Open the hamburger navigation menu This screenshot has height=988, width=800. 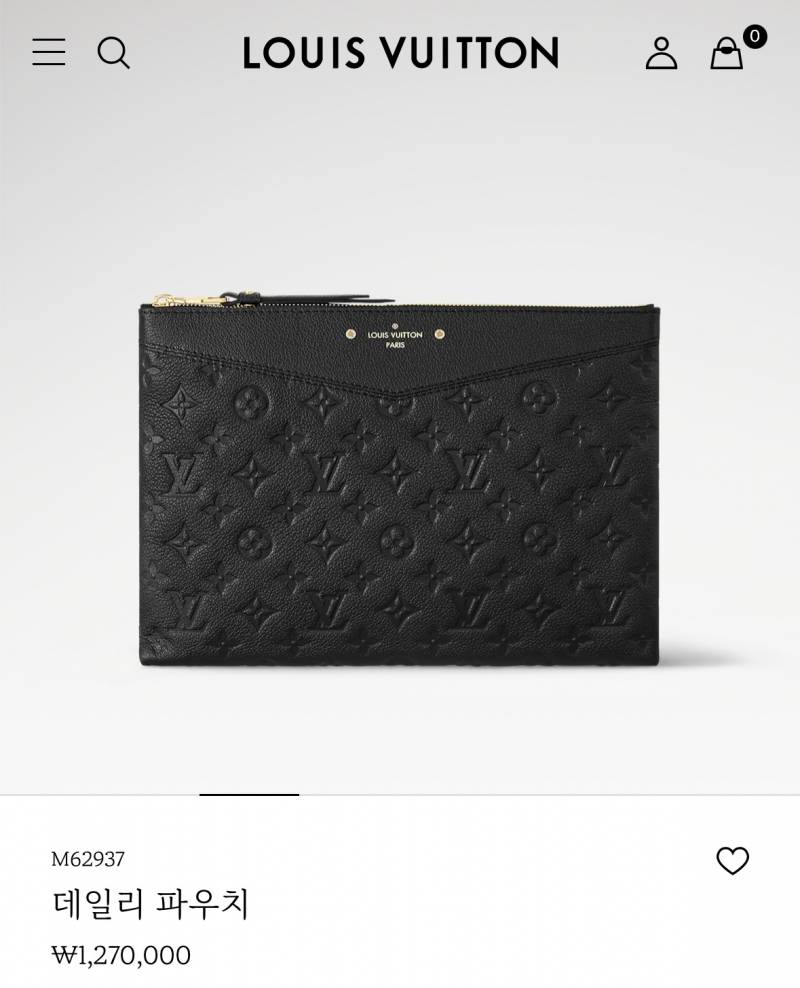[x=48, y=52]
